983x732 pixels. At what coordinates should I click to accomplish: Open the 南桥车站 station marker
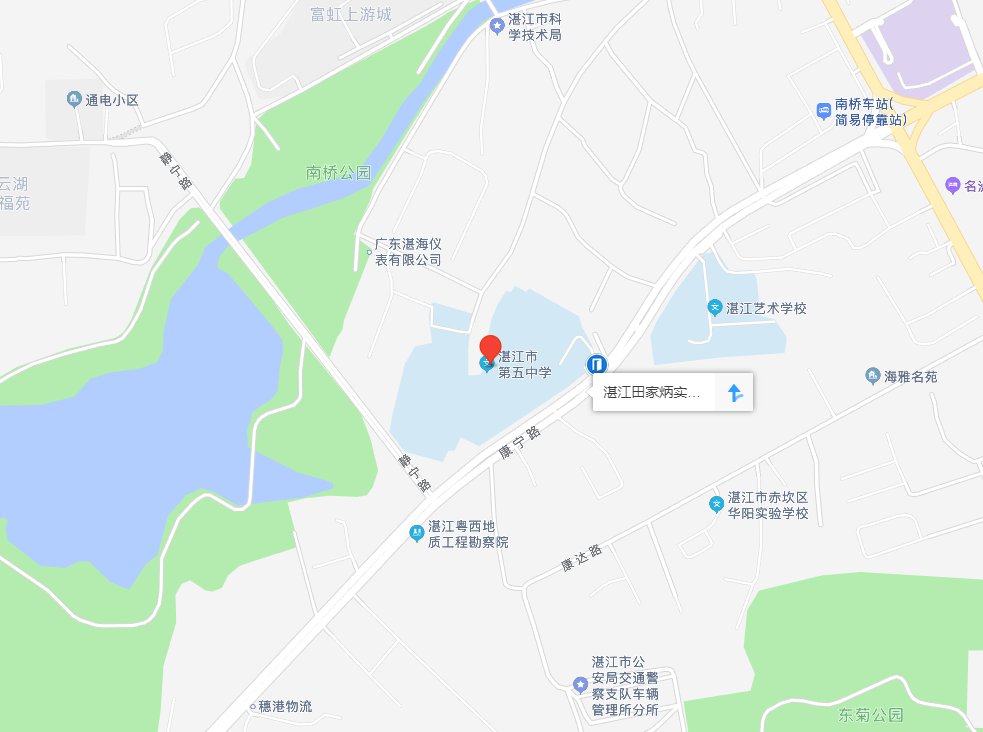click(x=824, y=110)
